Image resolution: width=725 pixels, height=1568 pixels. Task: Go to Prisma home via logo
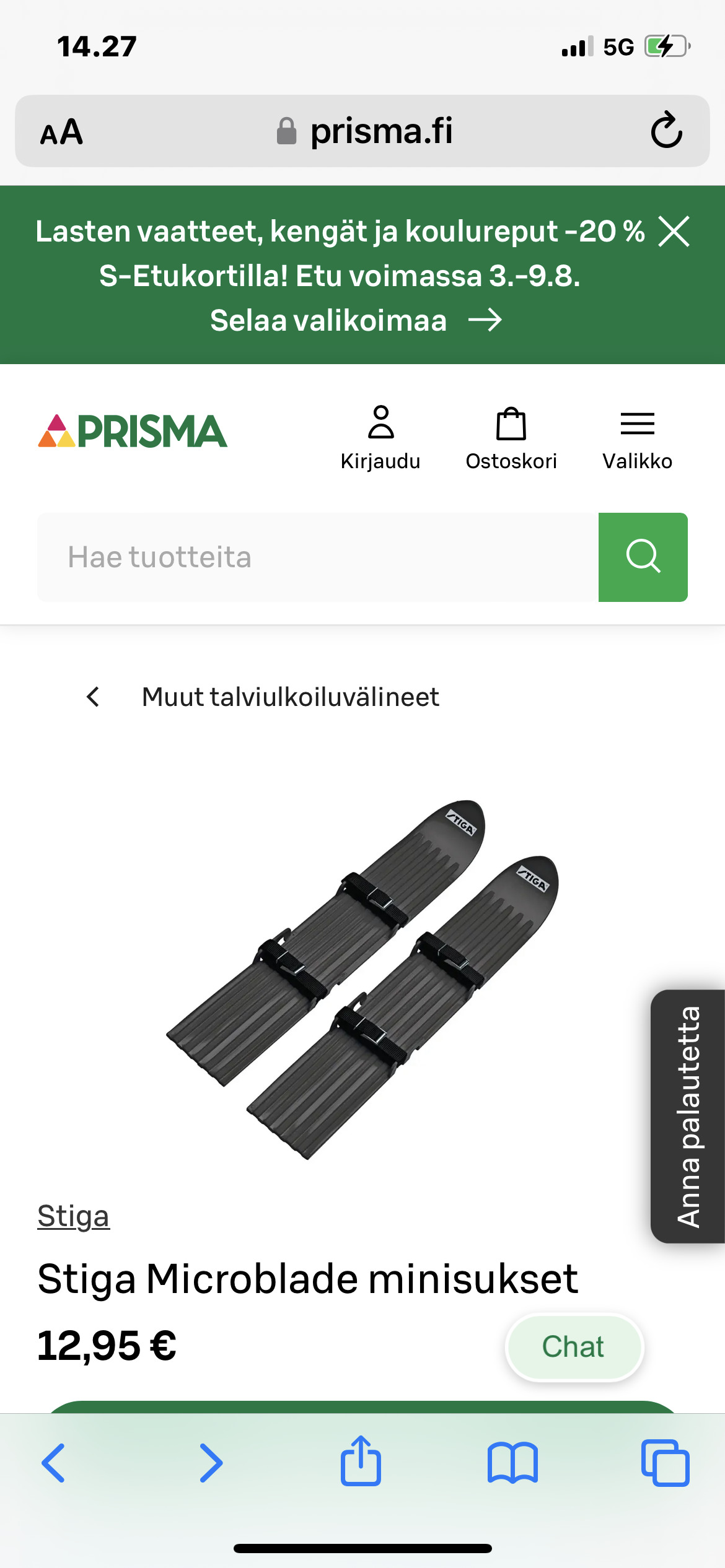(x=133, y=432)
